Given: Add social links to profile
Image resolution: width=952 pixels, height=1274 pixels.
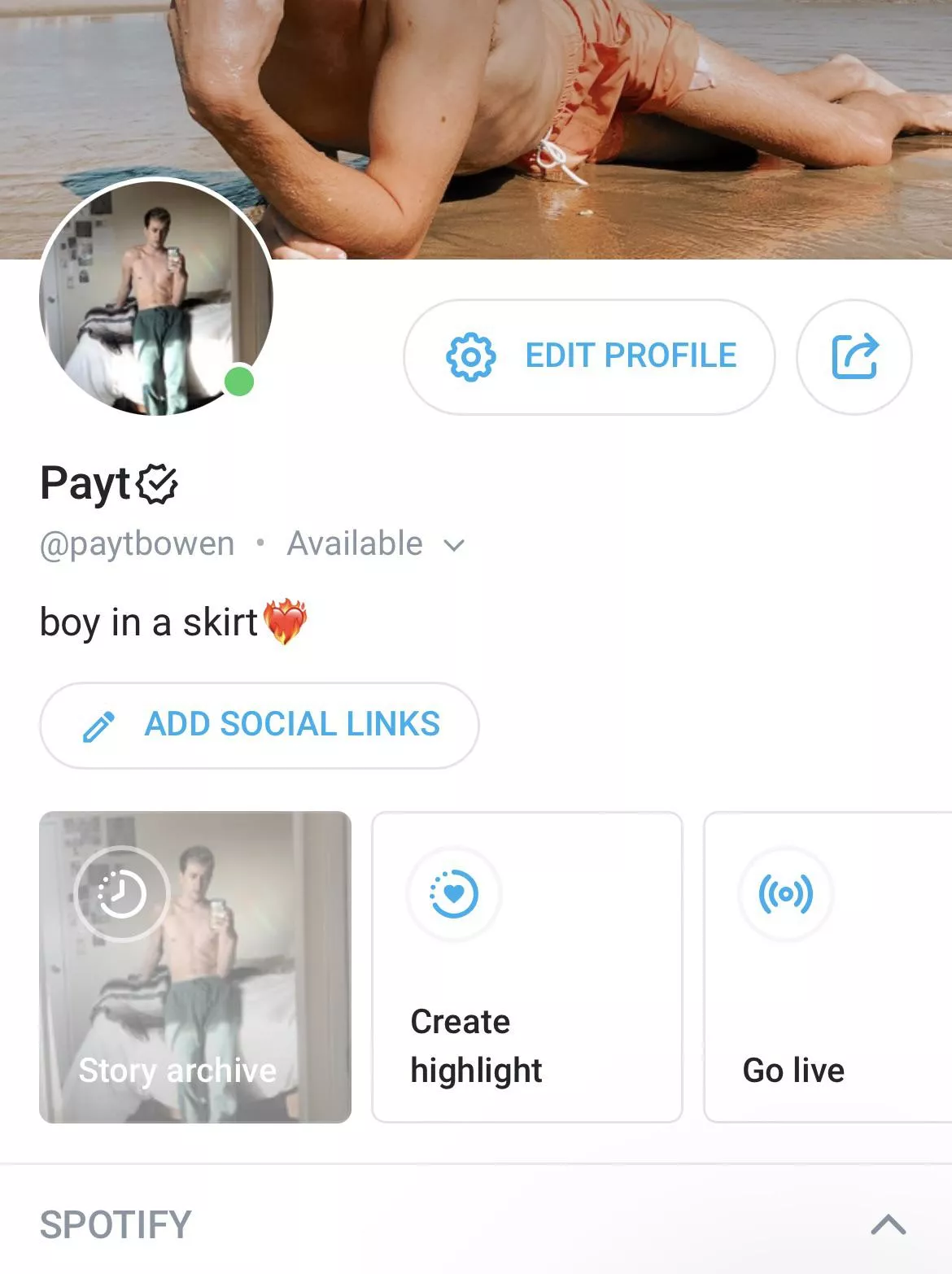Looking at the screenshot, I should click(259, 725).
